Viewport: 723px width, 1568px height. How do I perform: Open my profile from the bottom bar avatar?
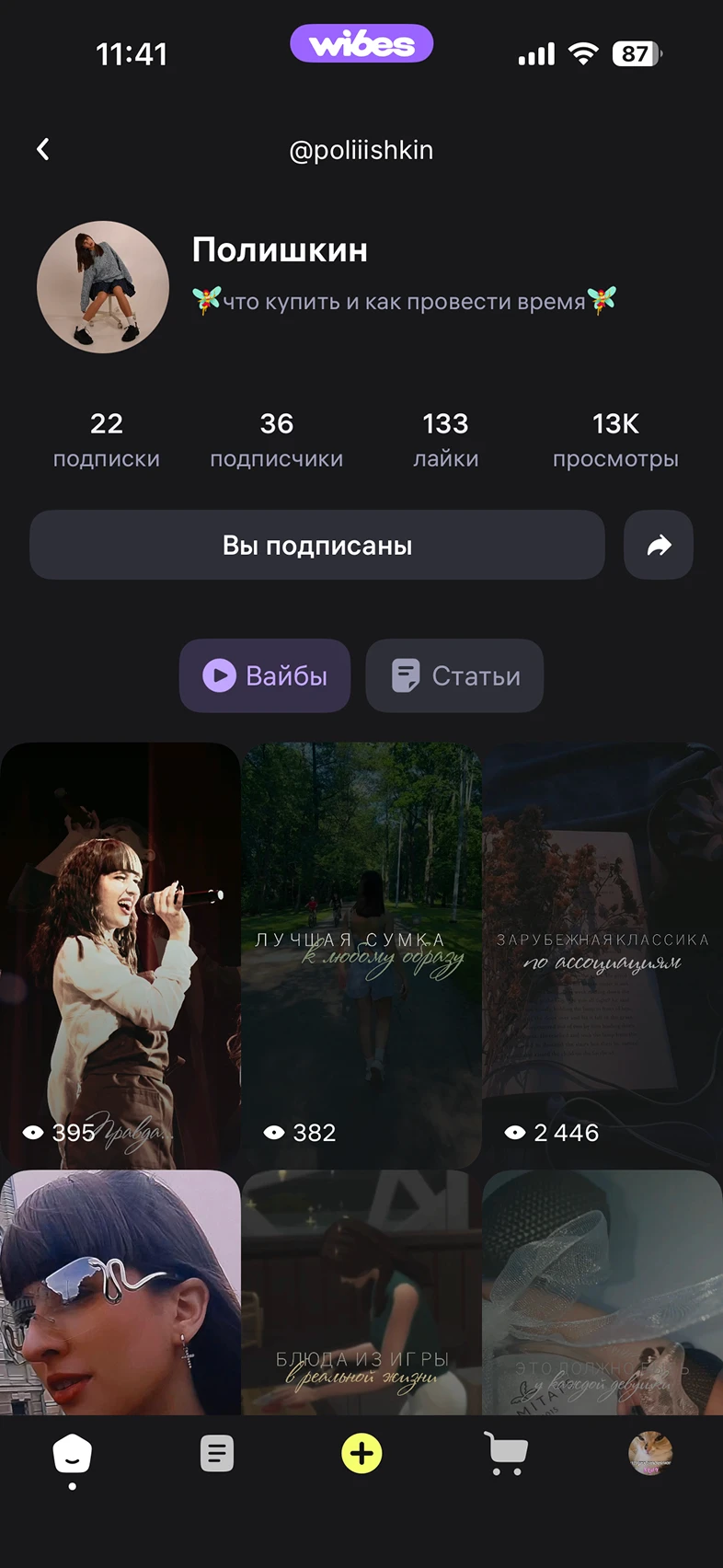point(650,1454)
